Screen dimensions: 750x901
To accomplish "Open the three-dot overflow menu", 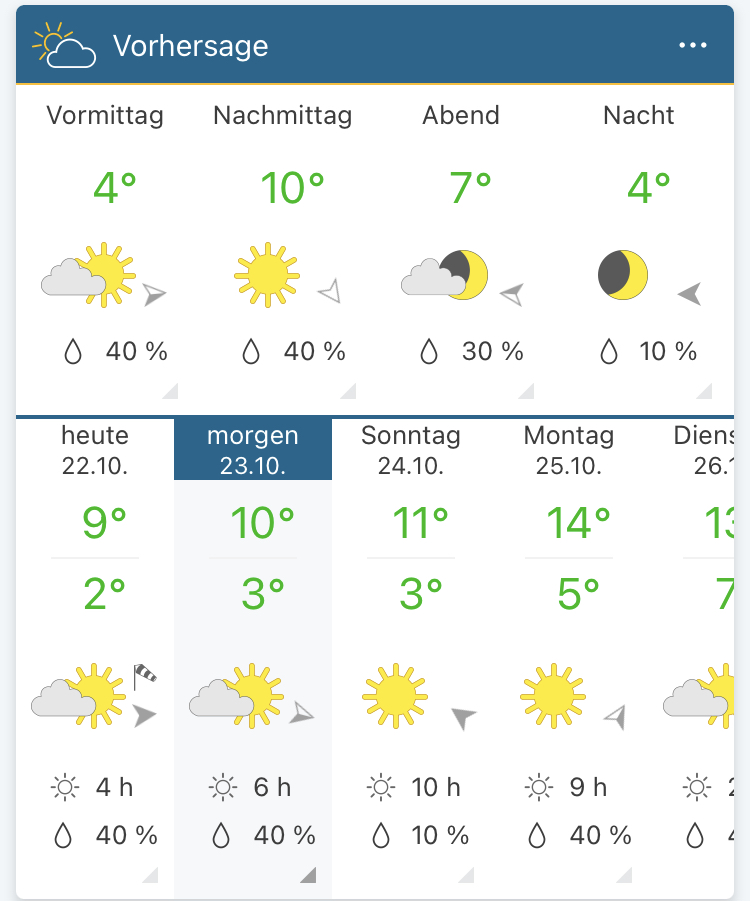I will click(693, 44).
